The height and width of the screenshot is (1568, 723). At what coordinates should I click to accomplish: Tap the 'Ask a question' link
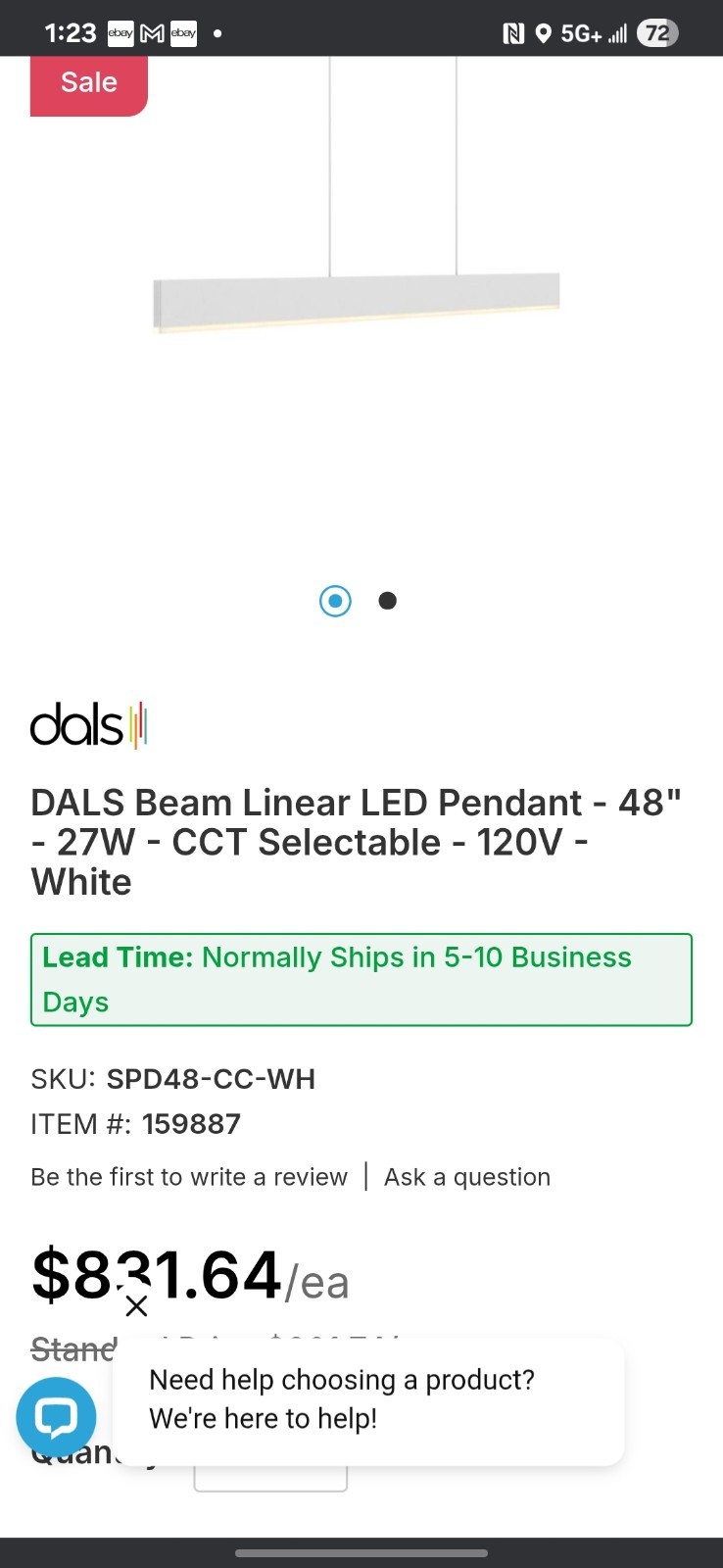pyautogui.click(x=467, y=1177)
